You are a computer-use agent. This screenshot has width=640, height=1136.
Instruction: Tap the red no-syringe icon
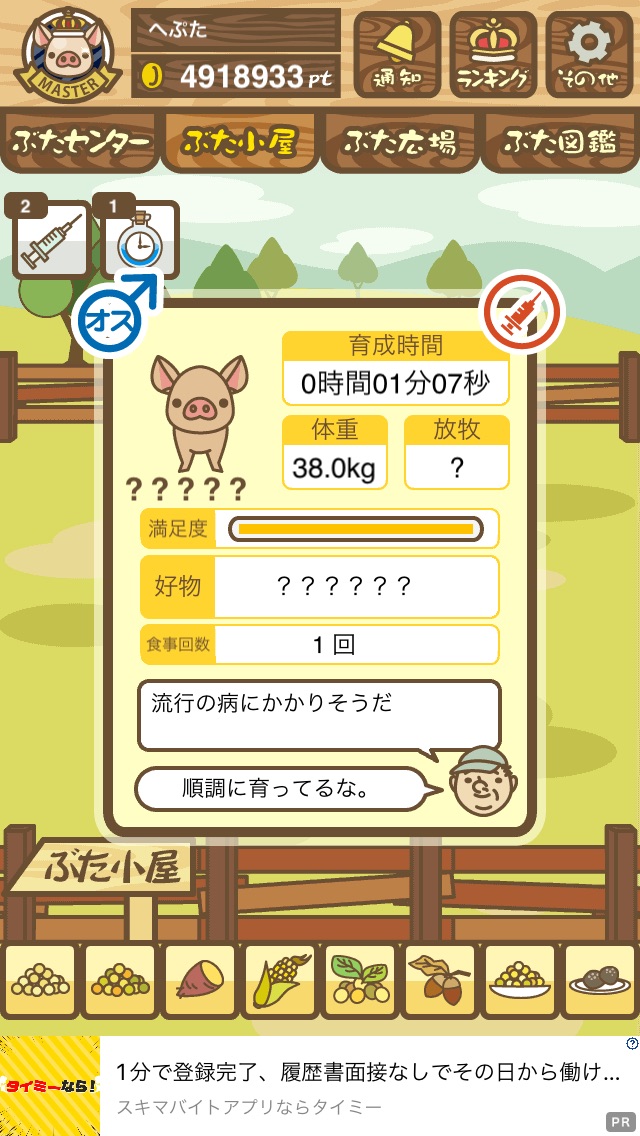pyautogui.click(x=523, y=312)
